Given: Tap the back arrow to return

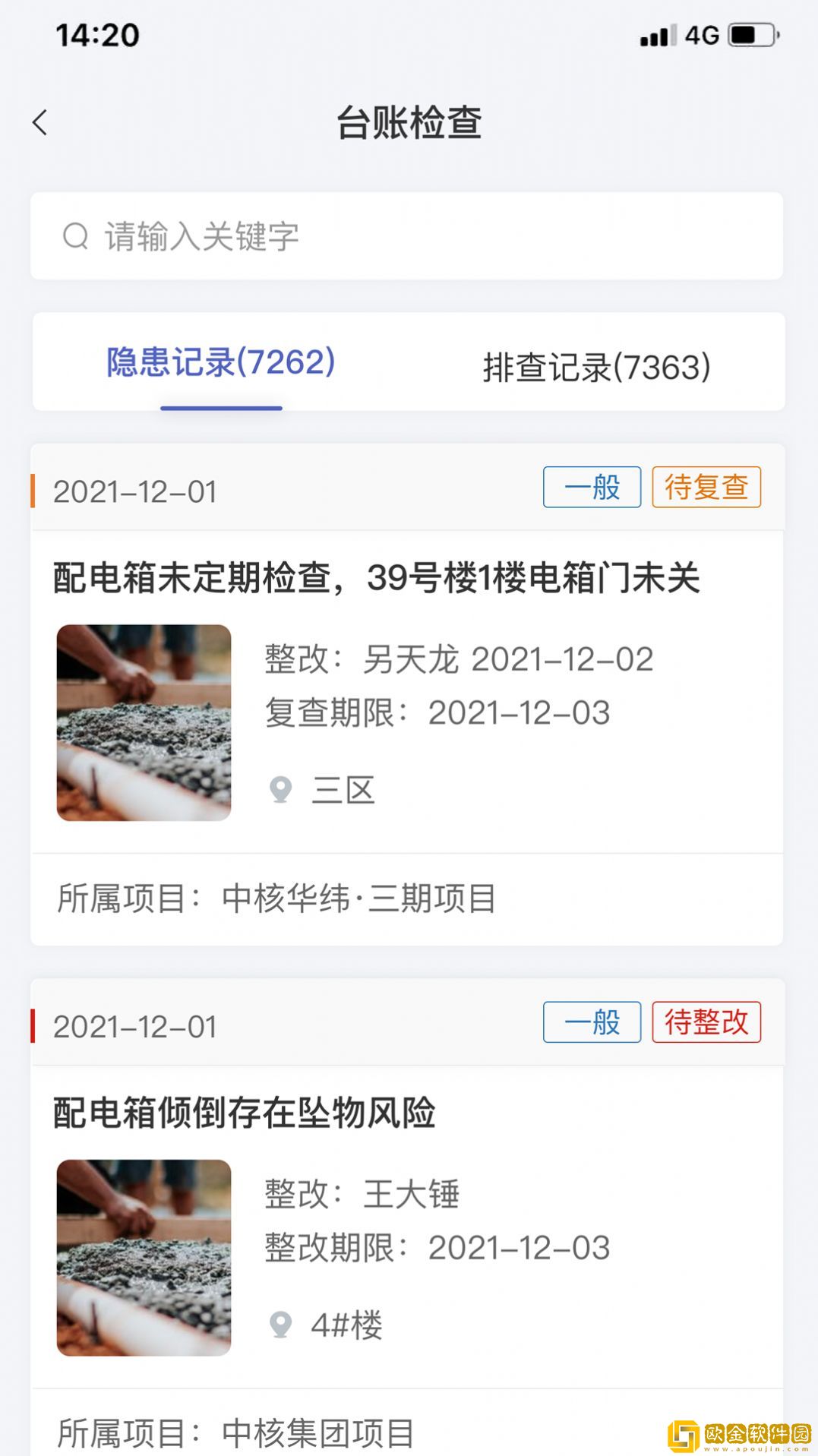Looking at the screenshot, I should coord(39,122).
